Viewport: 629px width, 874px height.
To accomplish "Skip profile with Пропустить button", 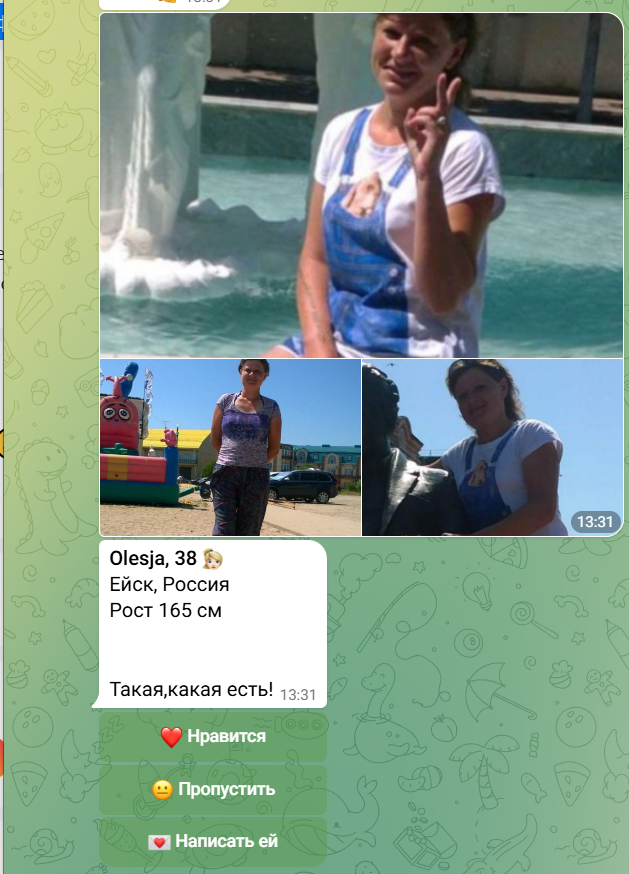I will (x=213, y=789).
